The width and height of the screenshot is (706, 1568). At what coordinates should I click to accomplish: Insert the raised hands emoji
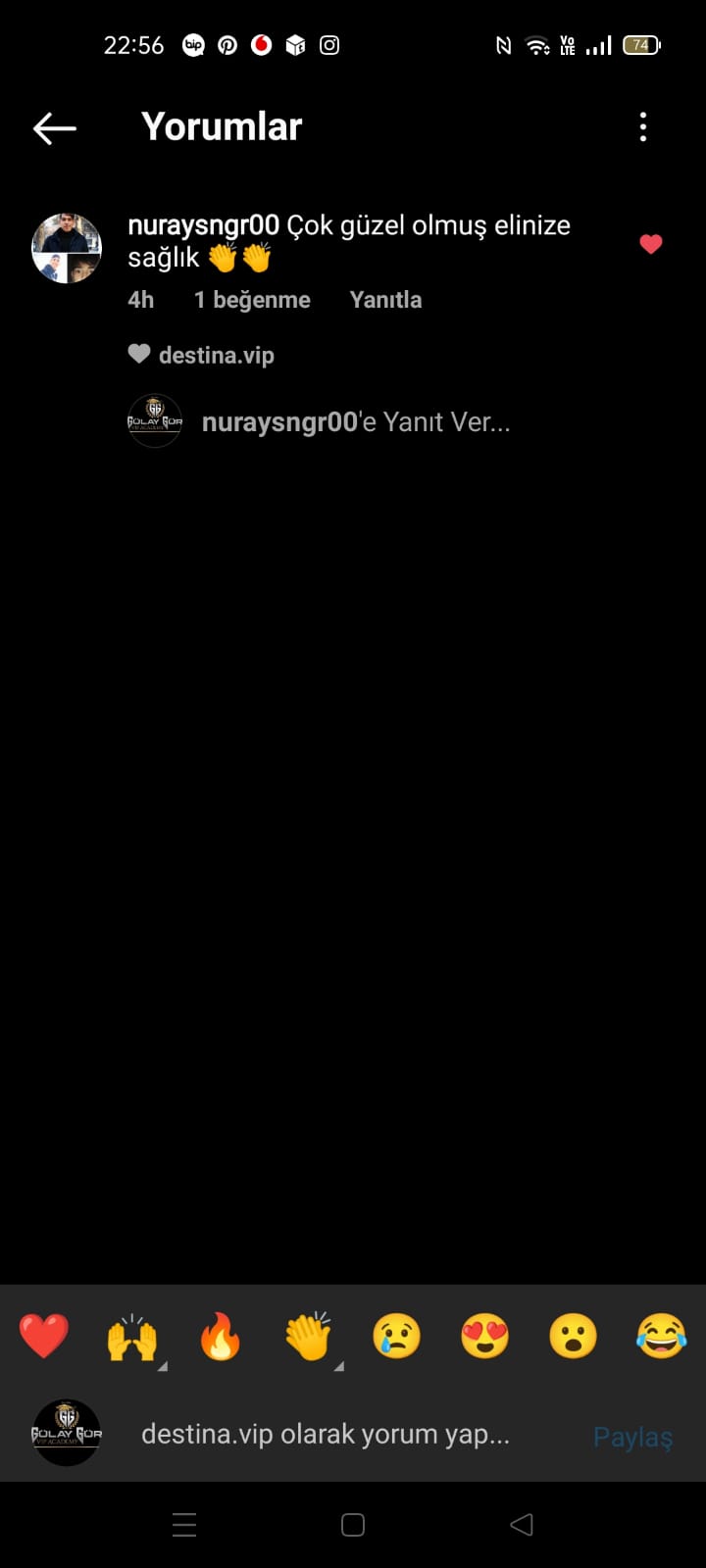[132, 1336]
